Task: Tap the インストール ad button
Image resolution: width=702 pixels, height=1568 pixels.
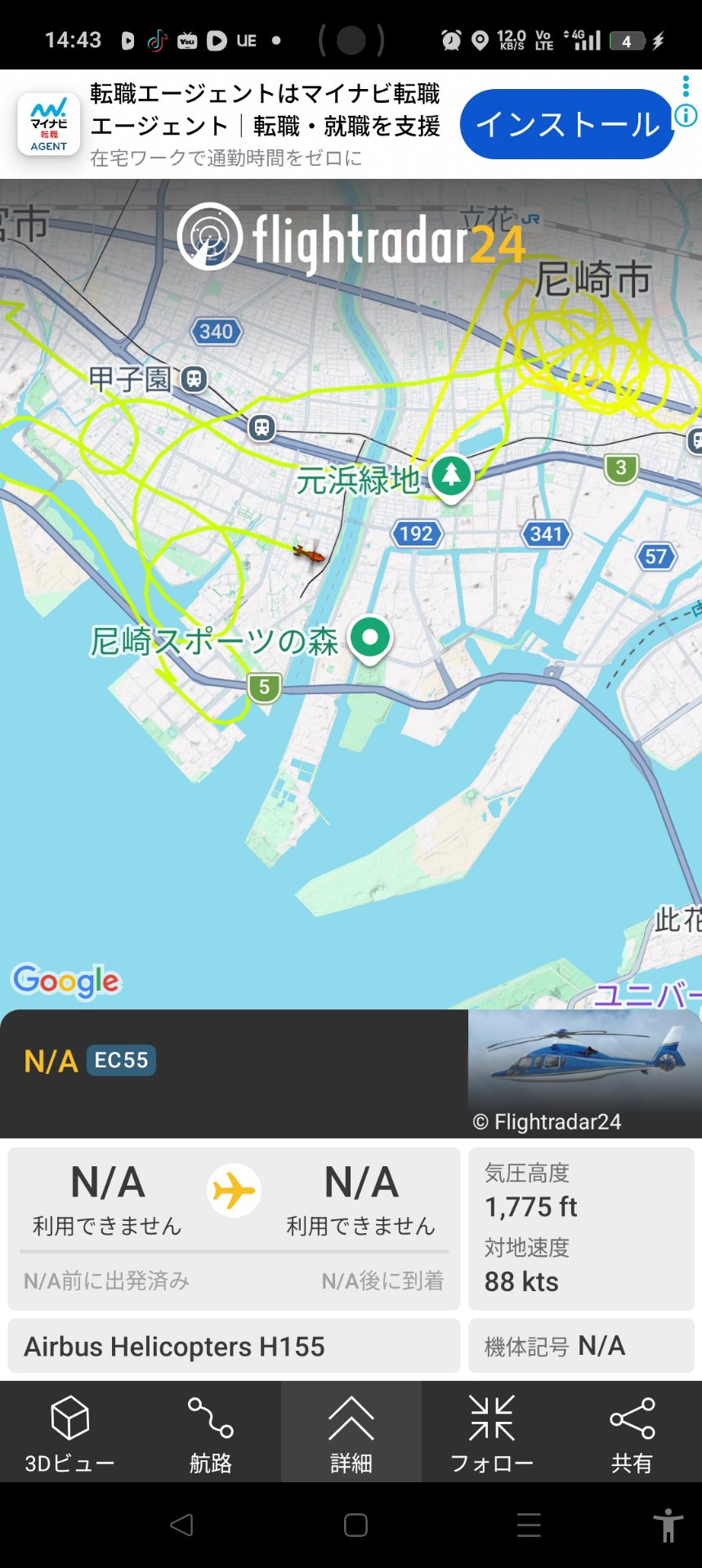Action: (x=566, y=124)
